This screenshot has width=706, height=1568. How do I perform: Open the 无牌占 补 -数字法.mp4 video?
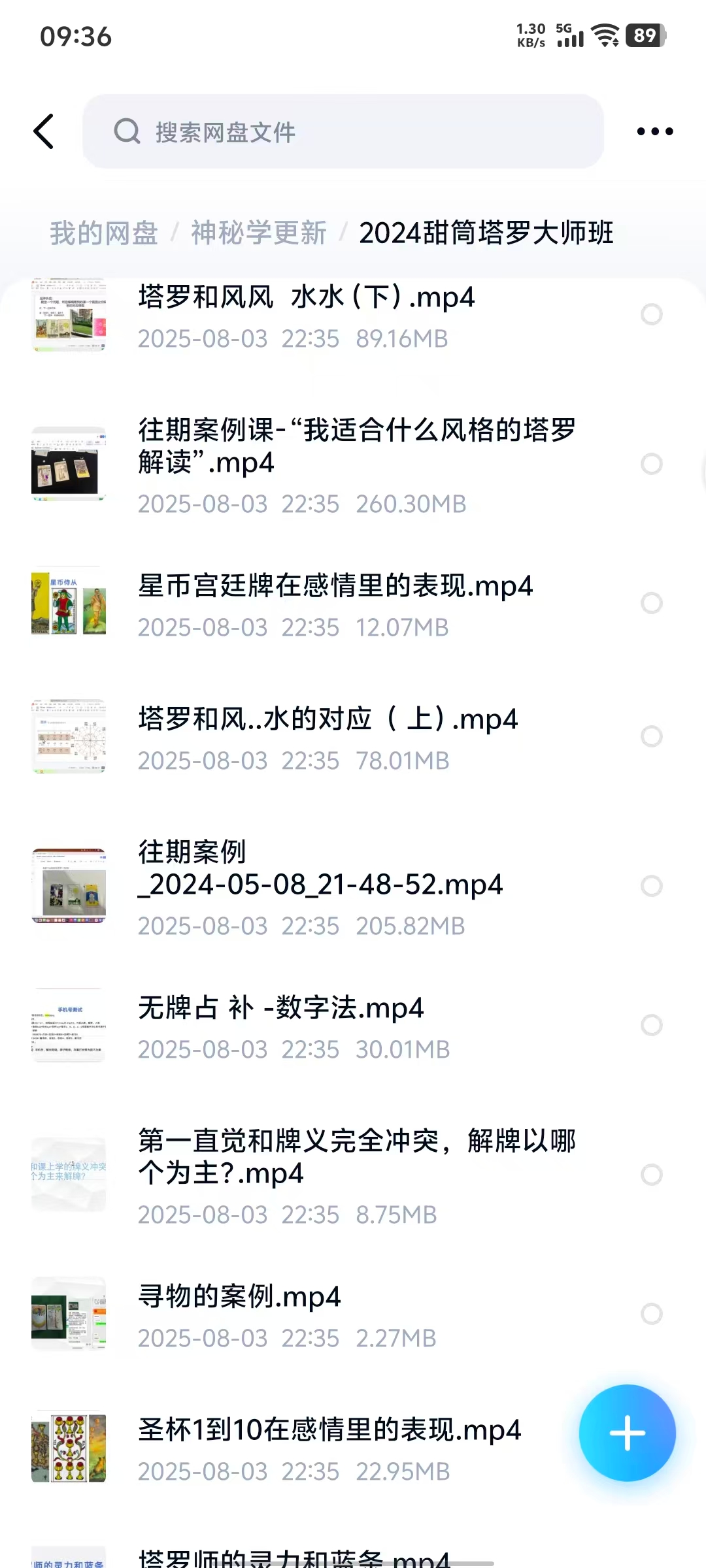281,1008
